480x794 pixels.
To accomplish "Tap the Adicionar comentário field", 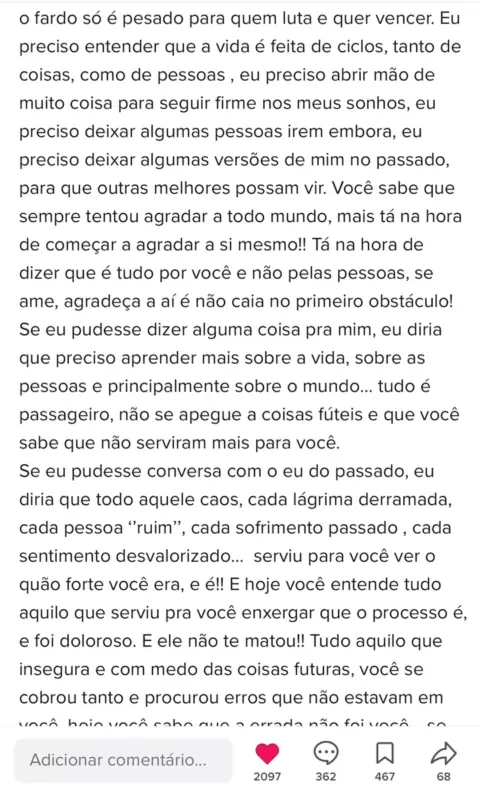I will point(123,760).
